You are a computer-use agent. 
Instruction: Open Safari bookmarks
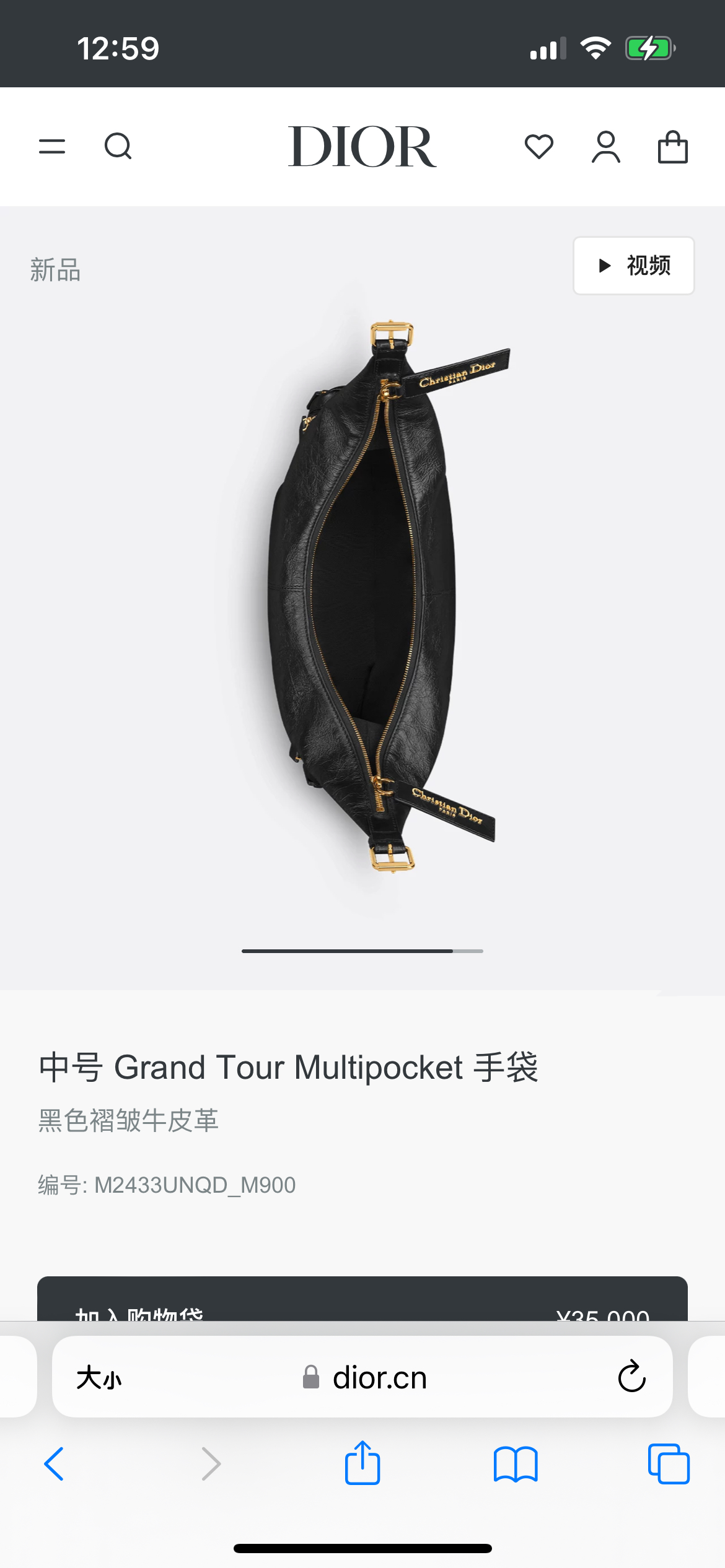[516, 1464]
